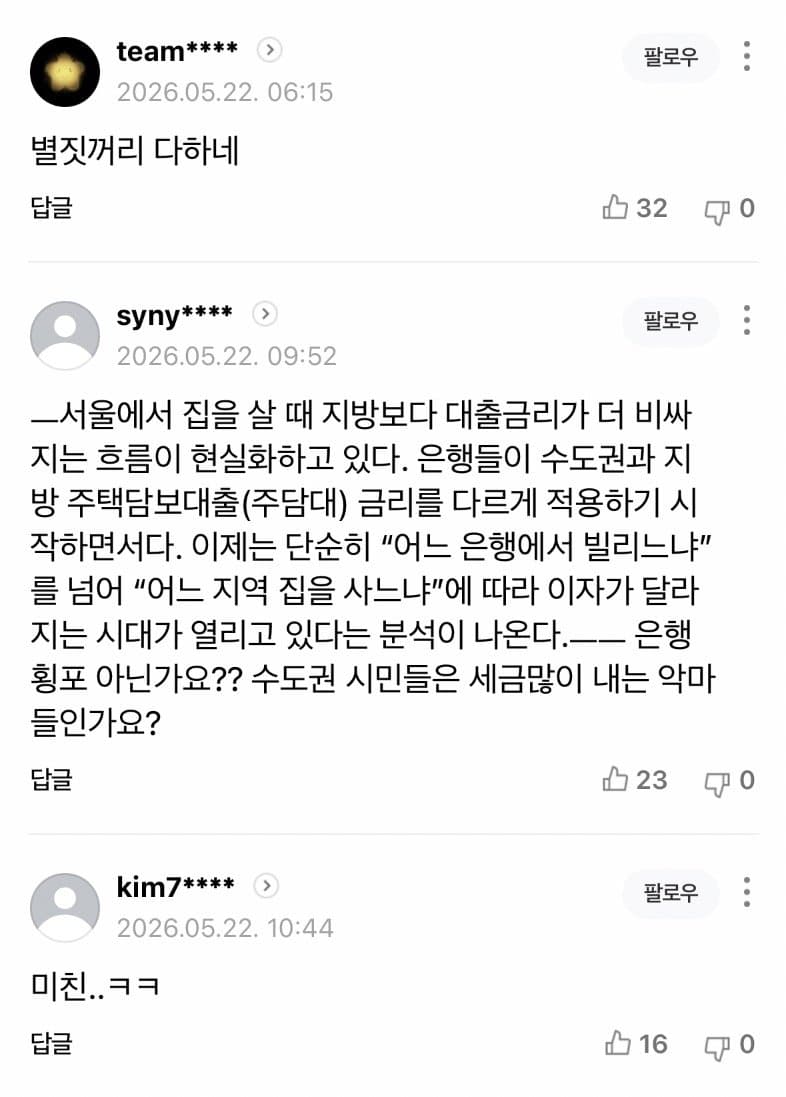Screen dimensions: 786x1097
Task: Open overflow menu on kim7**** comment
Action: click(x=747, y=892)
